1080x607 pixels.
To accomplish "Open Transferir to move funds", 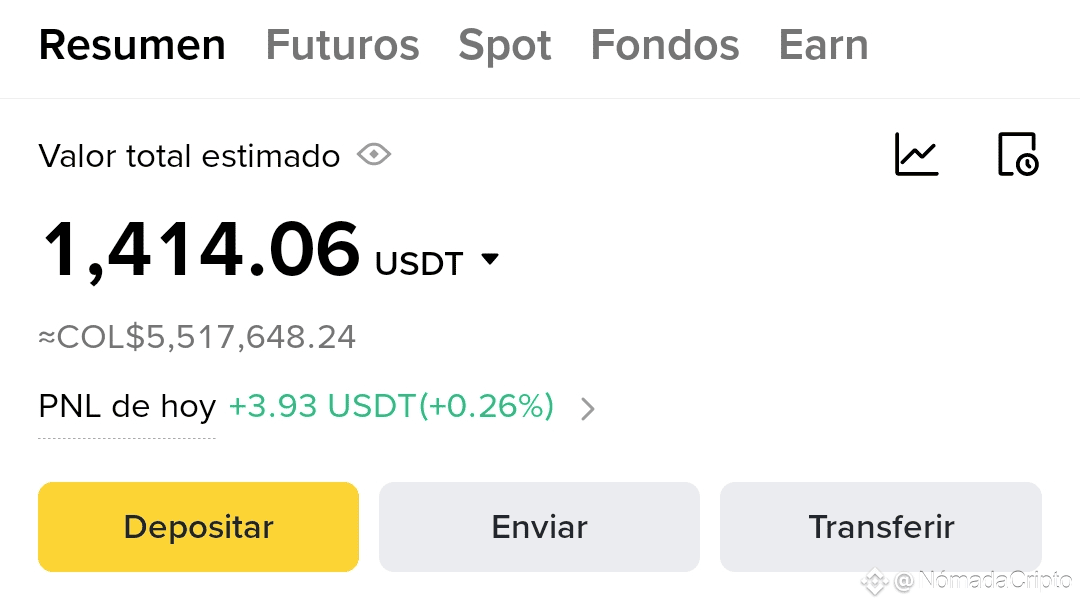I will [x=881, y=527].
